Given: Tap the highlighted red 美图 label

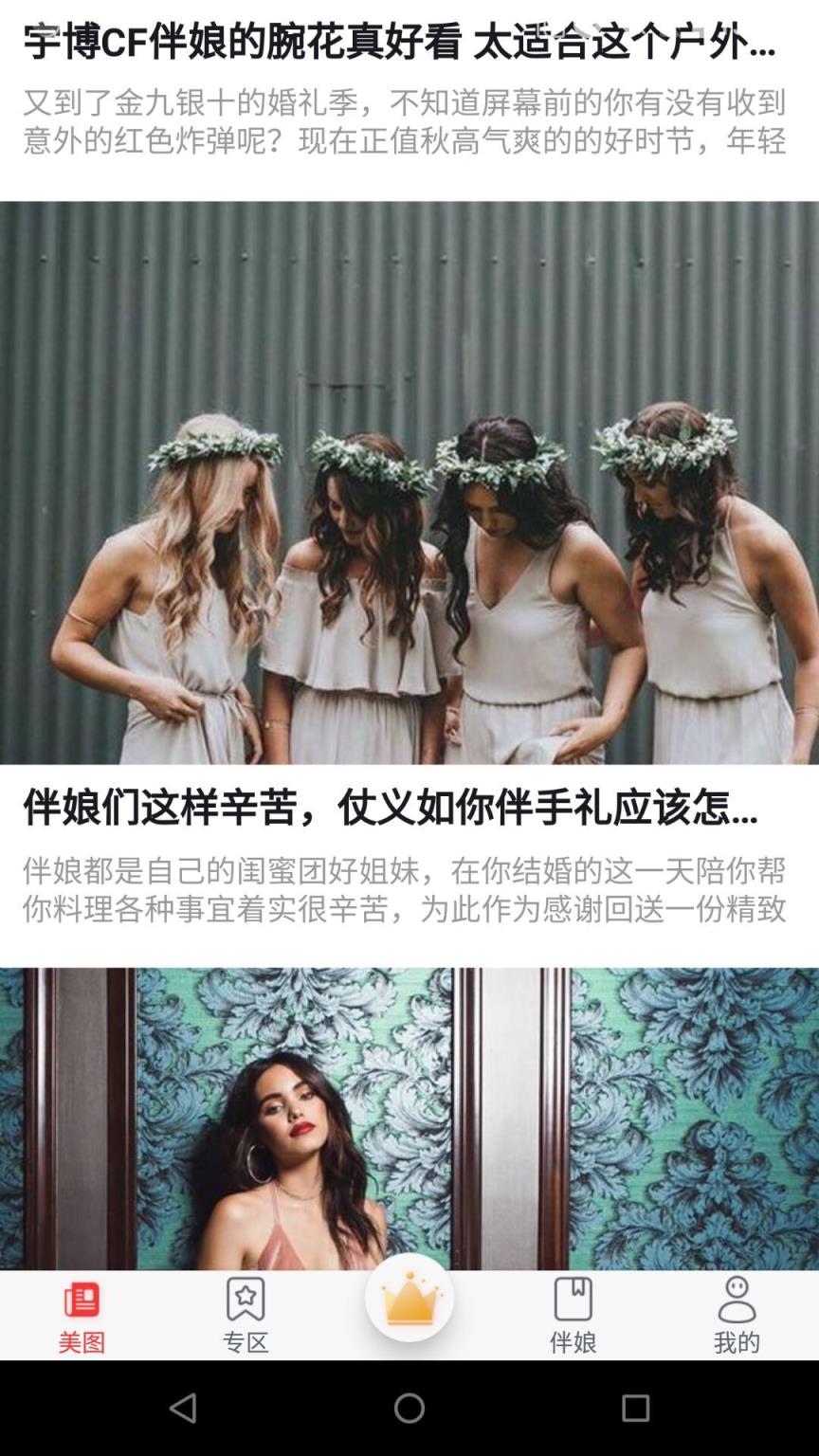Looking at the screenshot, I should 81,1343.
